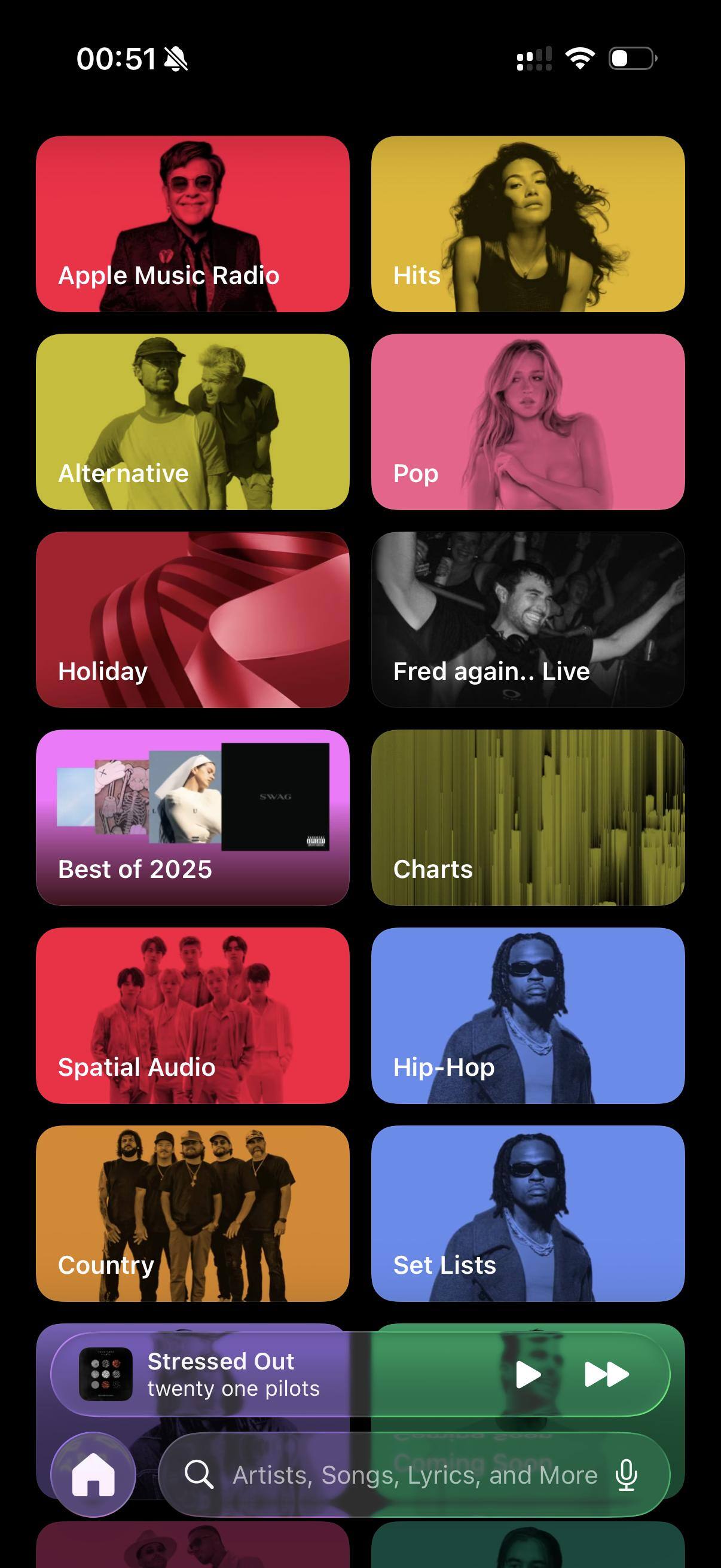721x1568 pixels.
Task: Open the Set Lists category
Action: (527, 1213)
